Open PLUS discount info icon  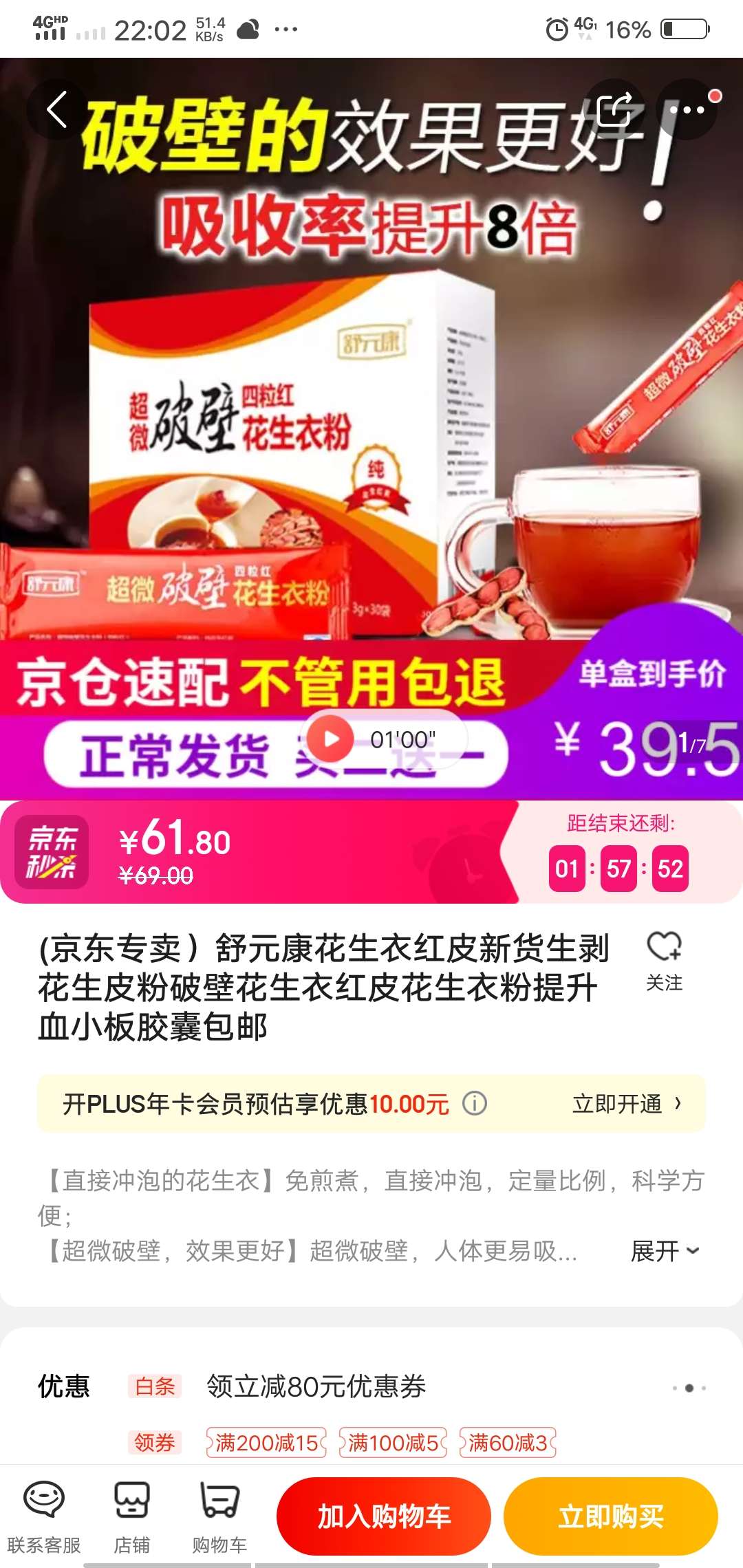(x=474, y=1103)
